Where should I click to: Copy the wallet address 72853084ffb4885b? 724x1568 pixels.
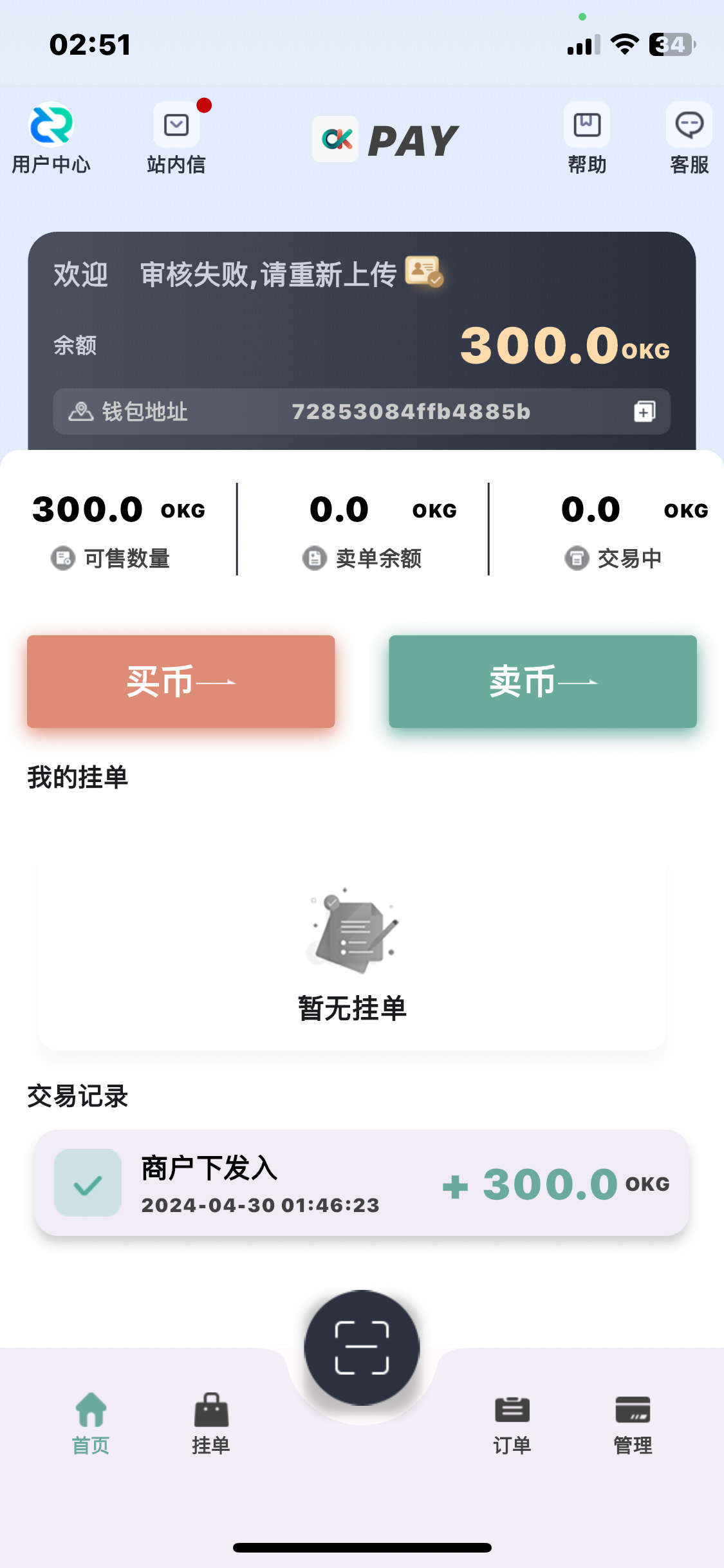[x=644, y=411]
